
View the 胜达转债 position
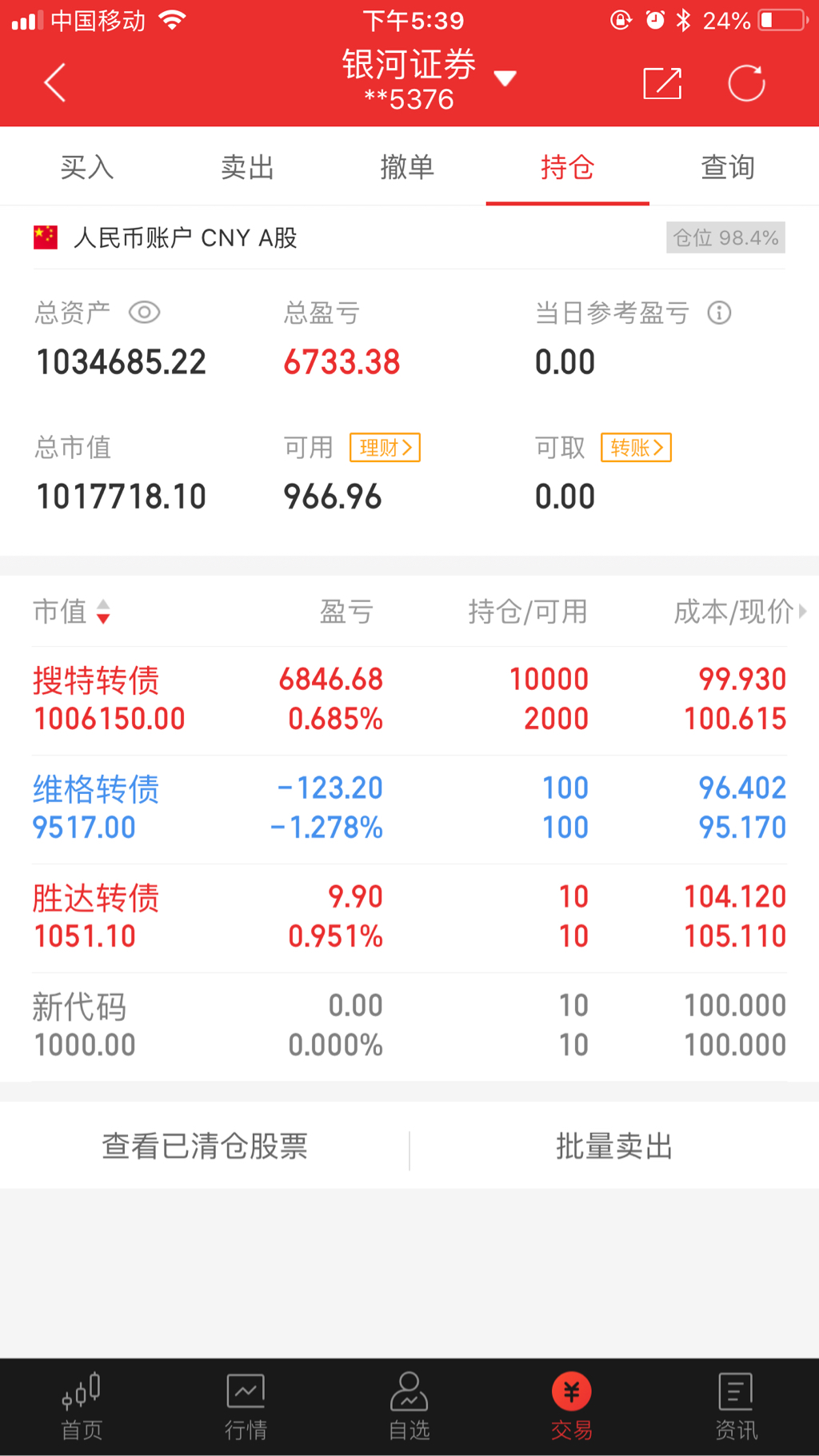click(x=96, y=916)
